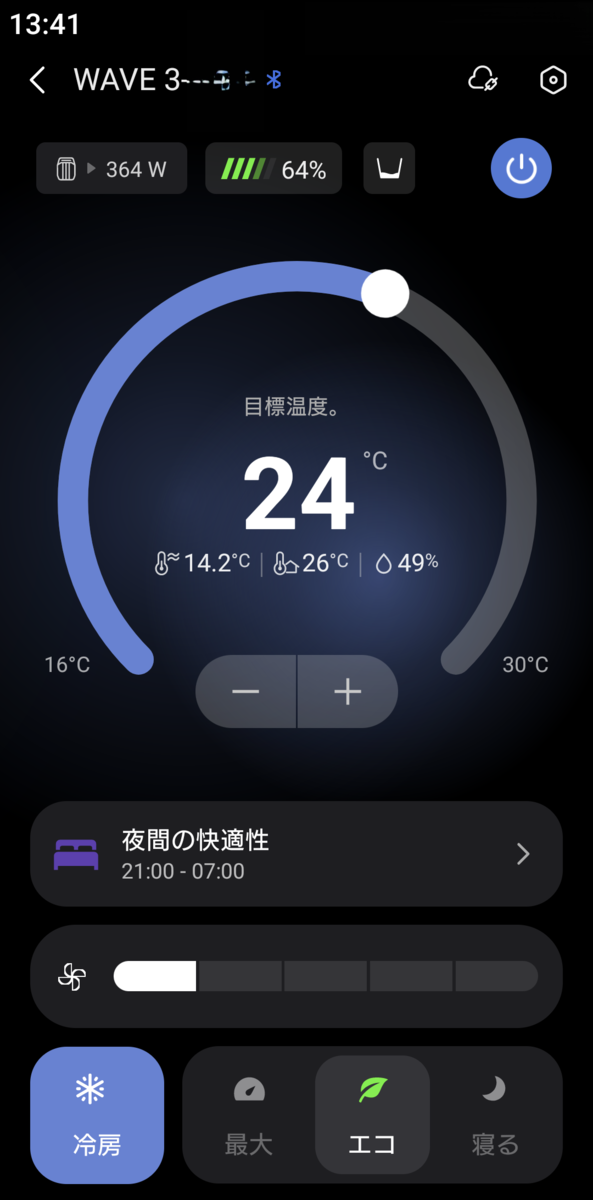593x1200 pixels.
Task: Open the 364 W power input chip
Action: point(112,169)
